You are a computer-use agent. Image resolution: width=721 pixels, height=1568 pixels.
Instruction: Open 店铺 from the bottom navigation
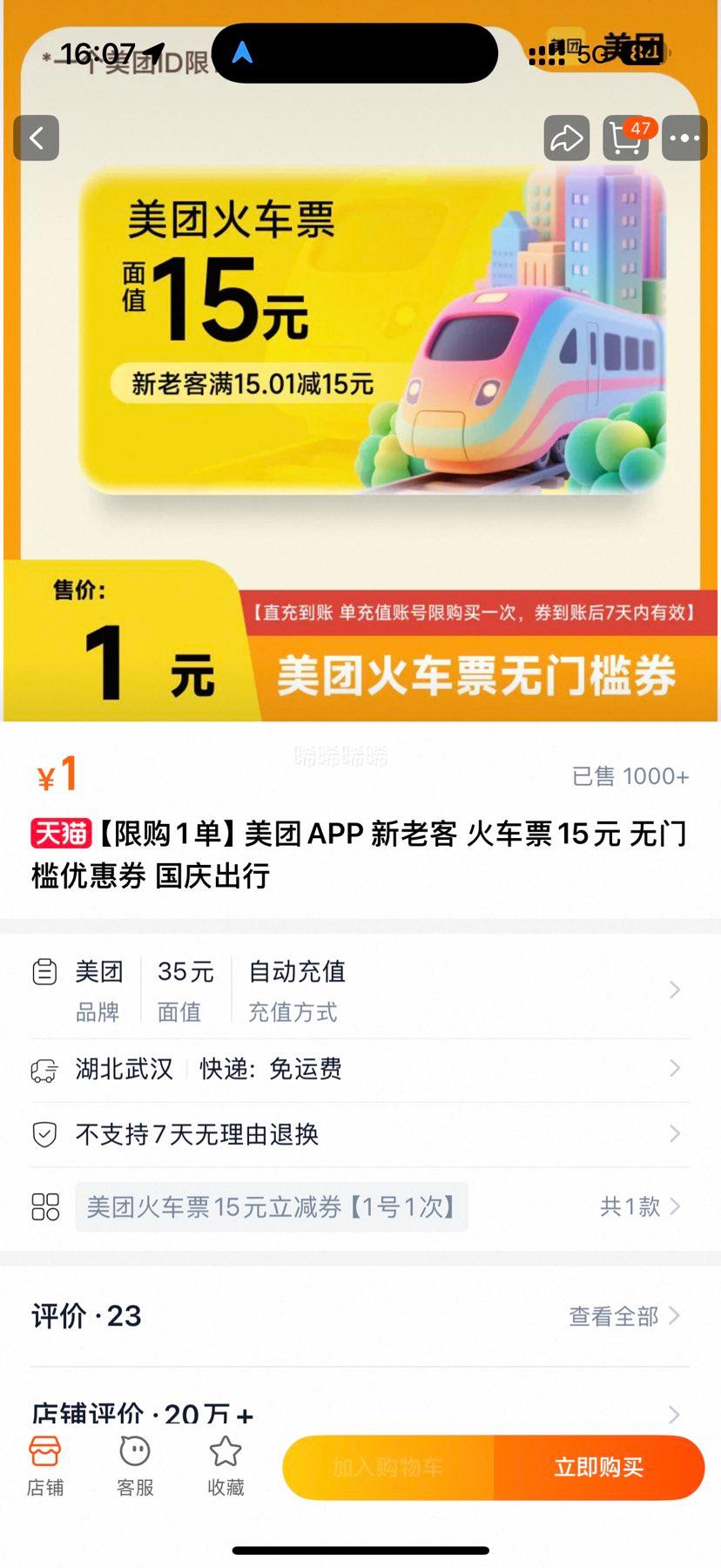coord(45,1468)
